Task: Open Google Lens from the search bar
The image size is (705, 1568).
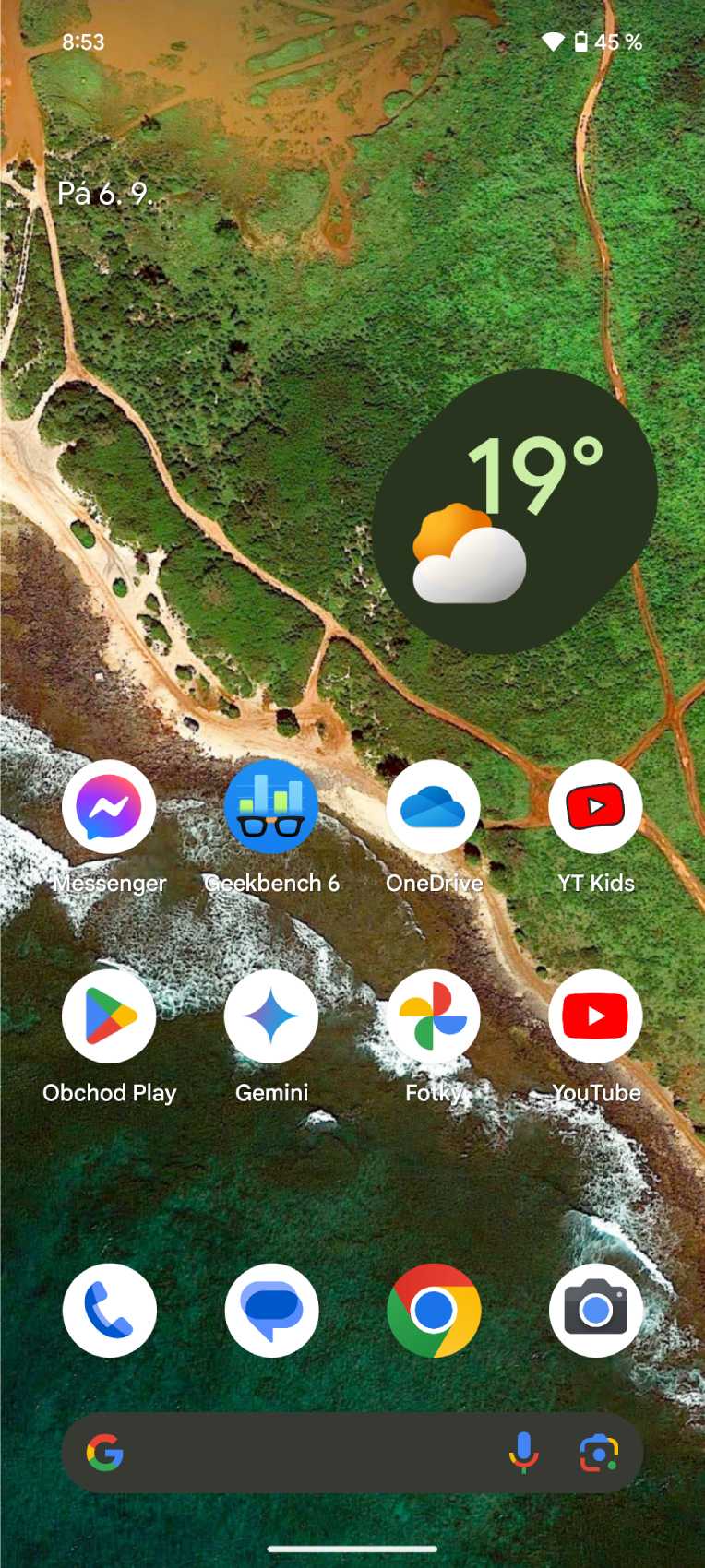Action: coord(599,1453)
